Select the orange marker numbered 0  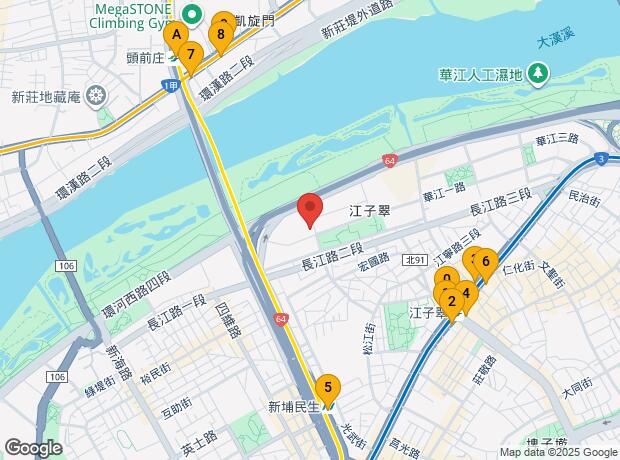pos(447,278)
